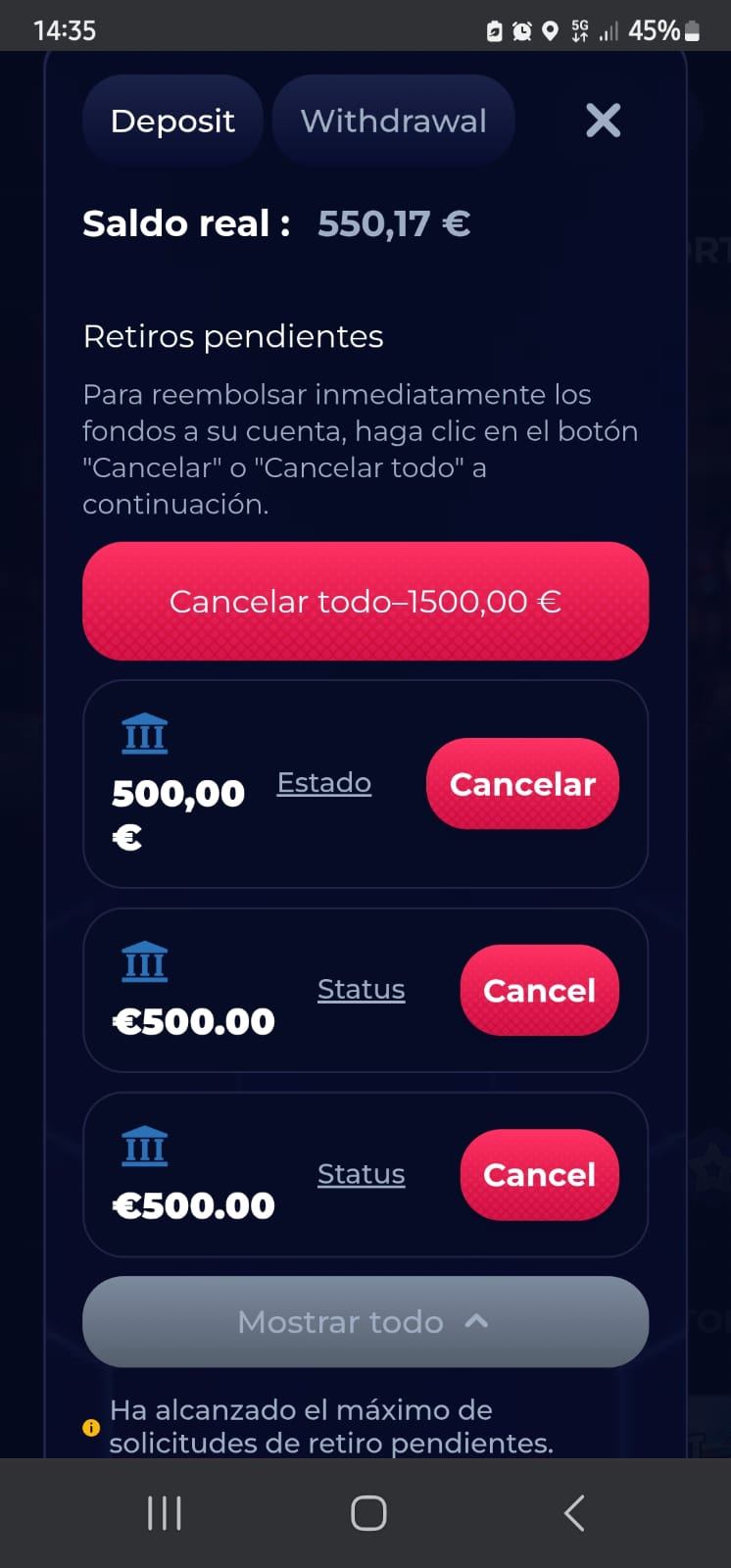Switch to the Deposit tab
The image size is (731, 1568).
point(172,121)
